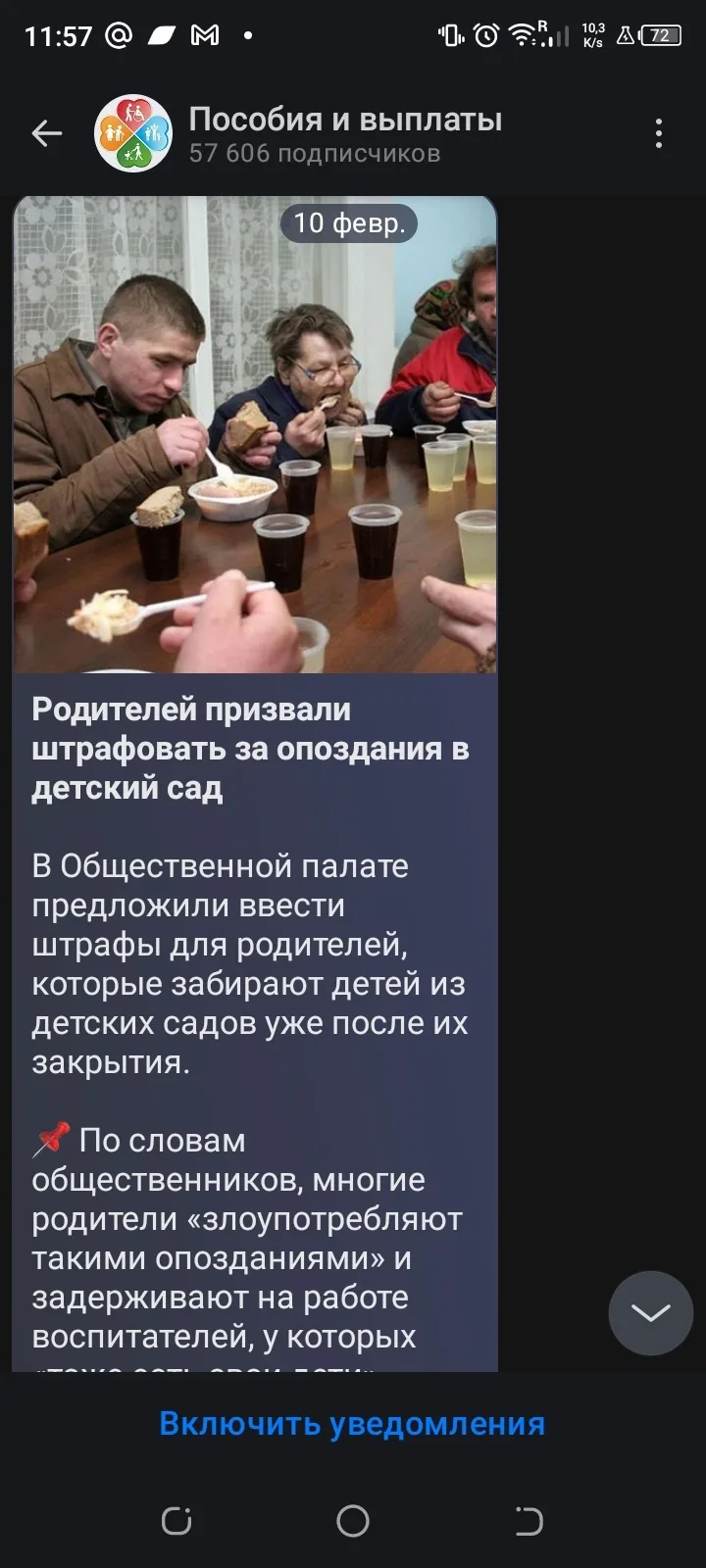This screenshot has width=706, height=1568.
Task: Open Пособия и выплаты channel info
Action: (x=343, y=133)
